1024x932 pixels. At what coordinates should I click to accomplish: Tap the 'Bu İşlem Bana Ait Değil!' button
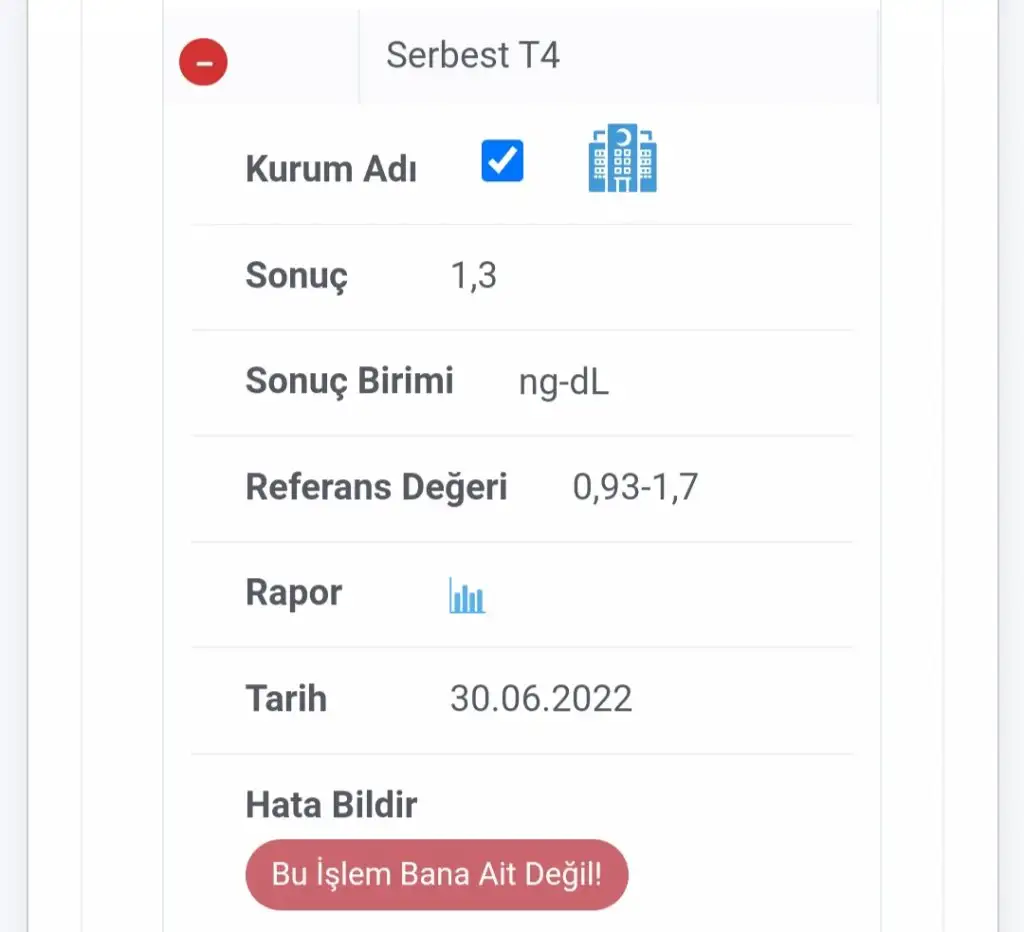(436, 875)
